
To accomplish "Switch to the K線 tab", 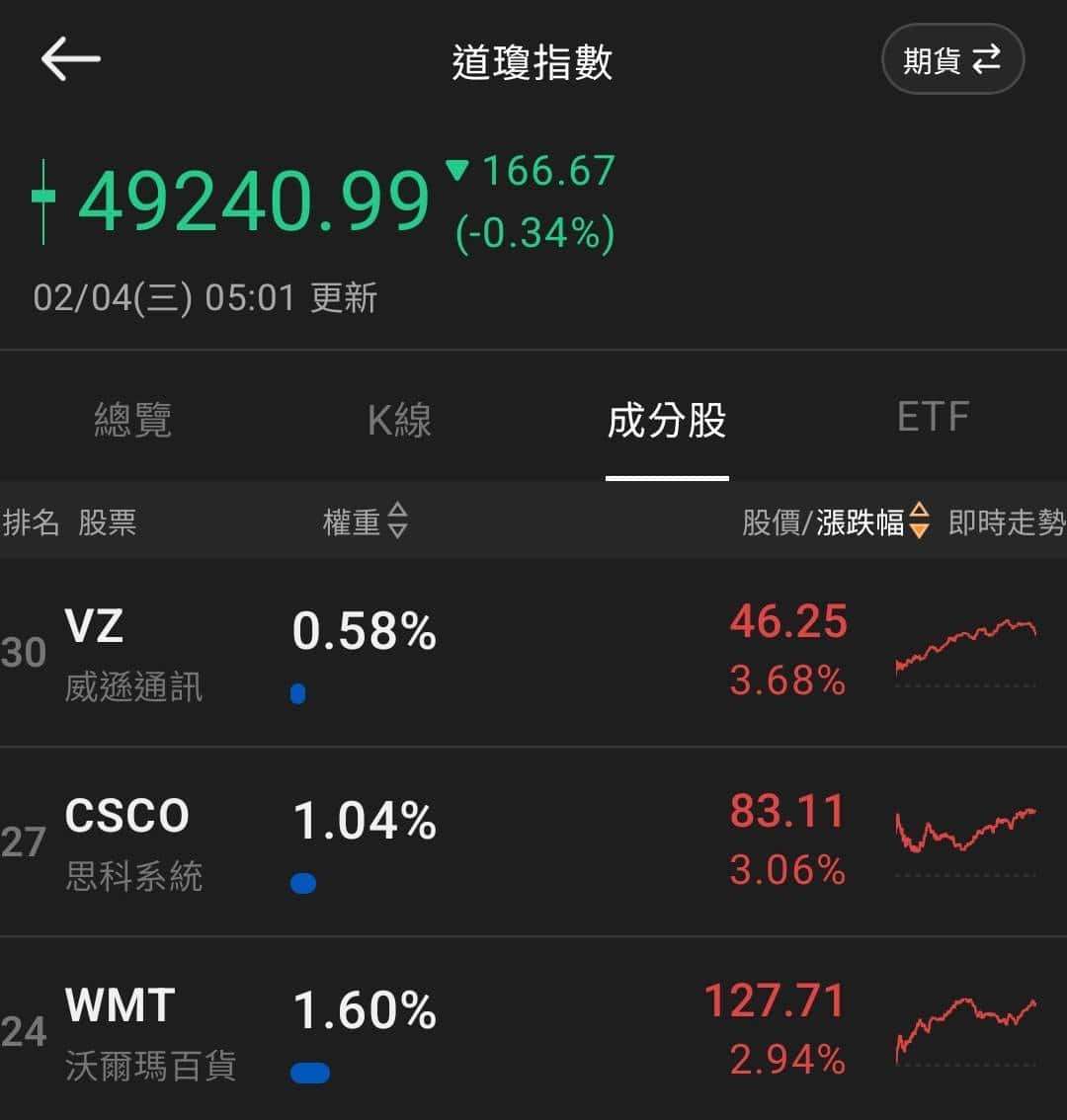I will pyautogui.click(x=399, y=420).
